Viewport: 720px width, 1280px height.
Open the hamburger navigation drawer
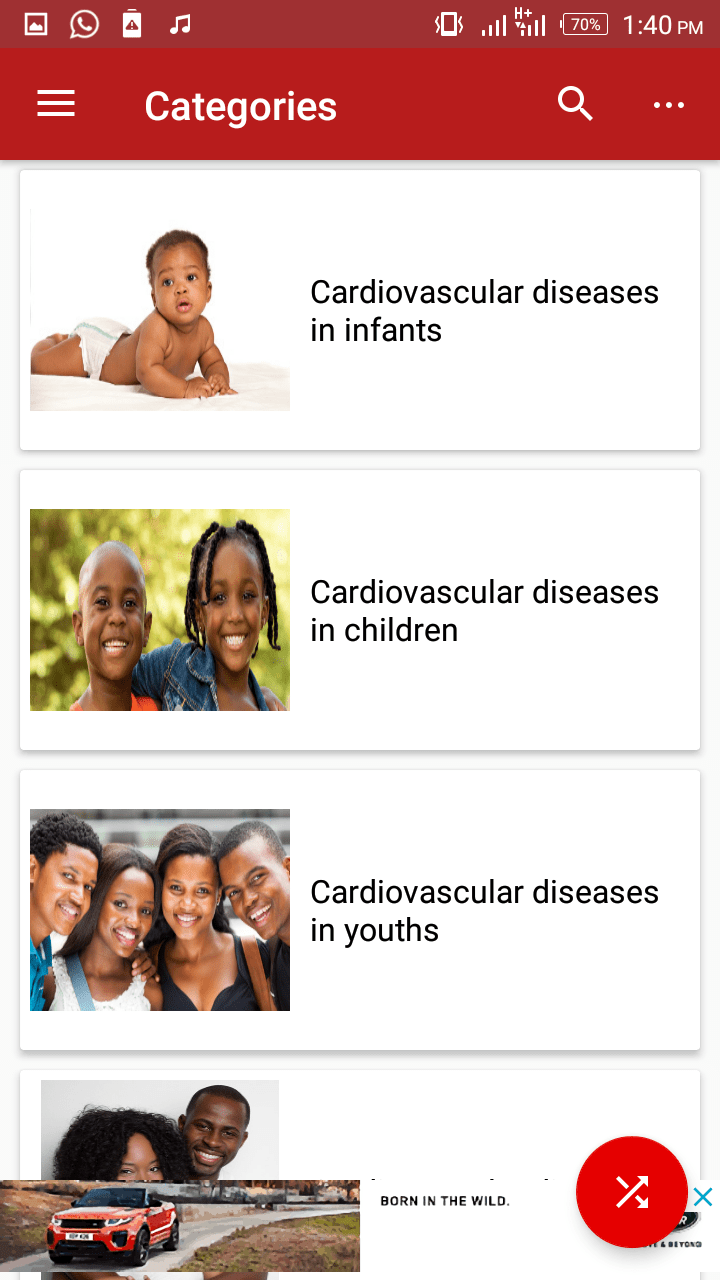(x=56, y=104)
